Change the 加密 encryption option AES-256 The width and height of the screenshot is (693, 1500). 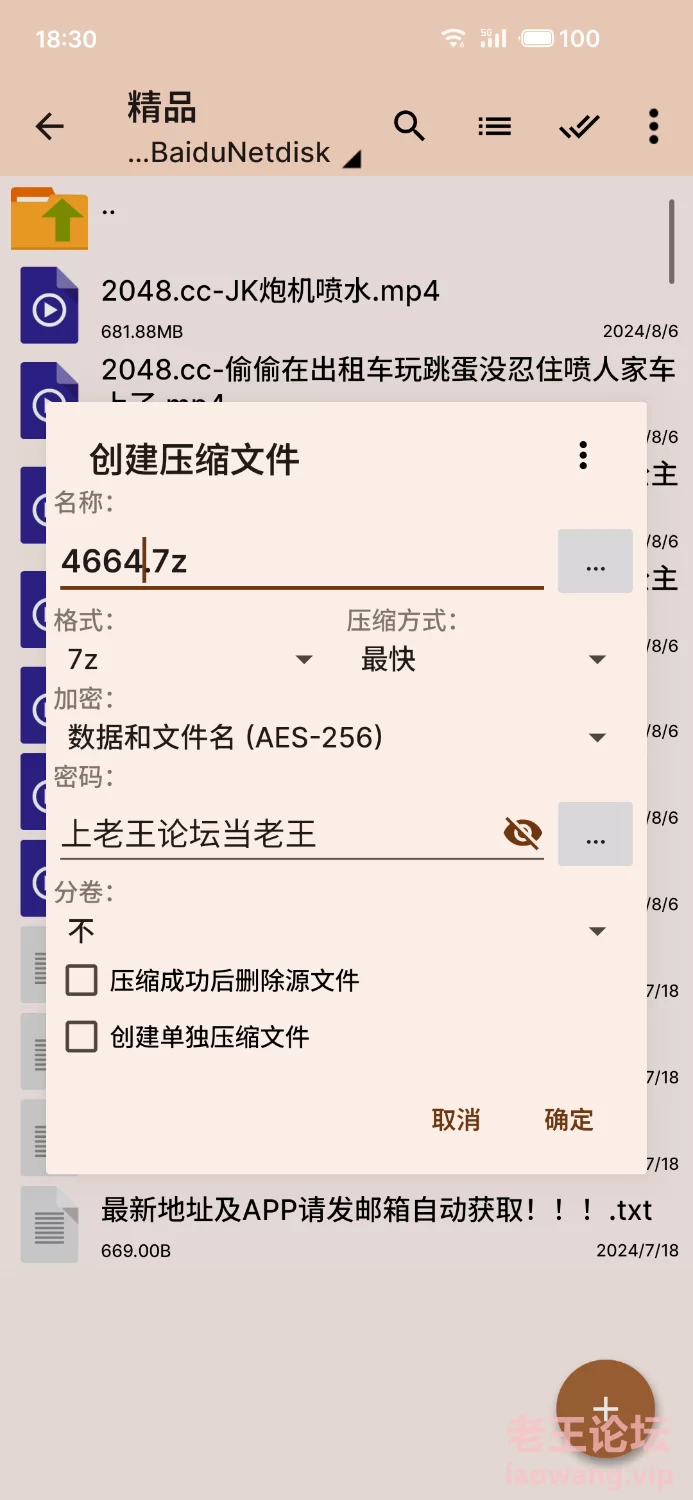pyautogui.click(x=337, y=737)
